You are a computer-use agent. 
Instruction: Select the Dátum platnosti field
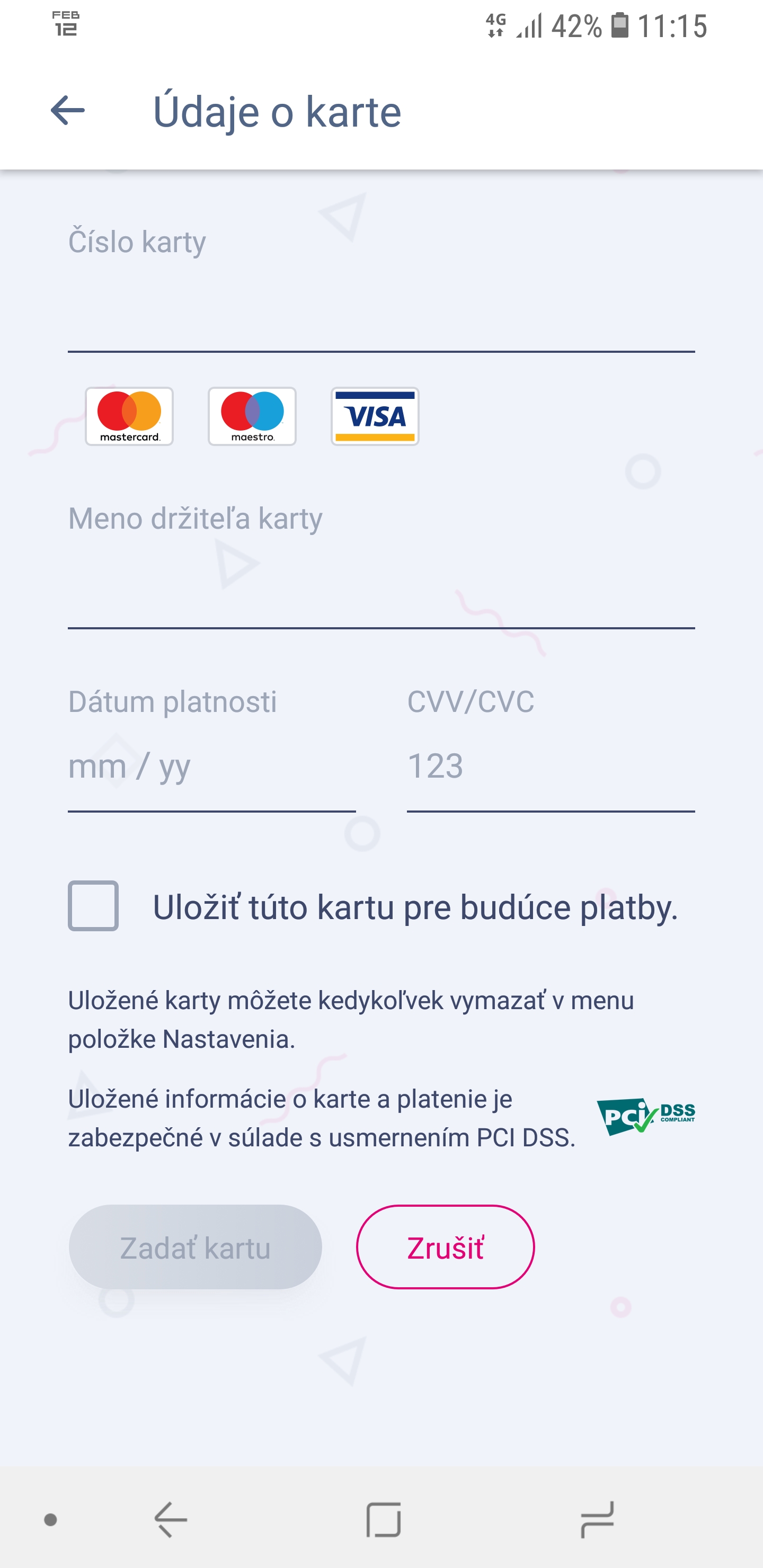click(211, 767)
